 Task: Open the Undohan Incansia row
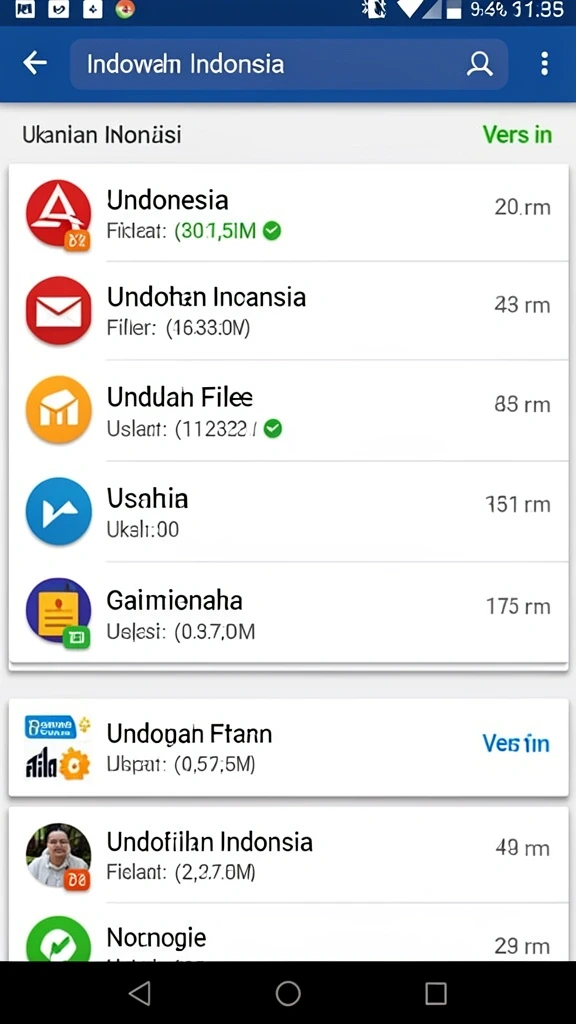click(288, 311)
